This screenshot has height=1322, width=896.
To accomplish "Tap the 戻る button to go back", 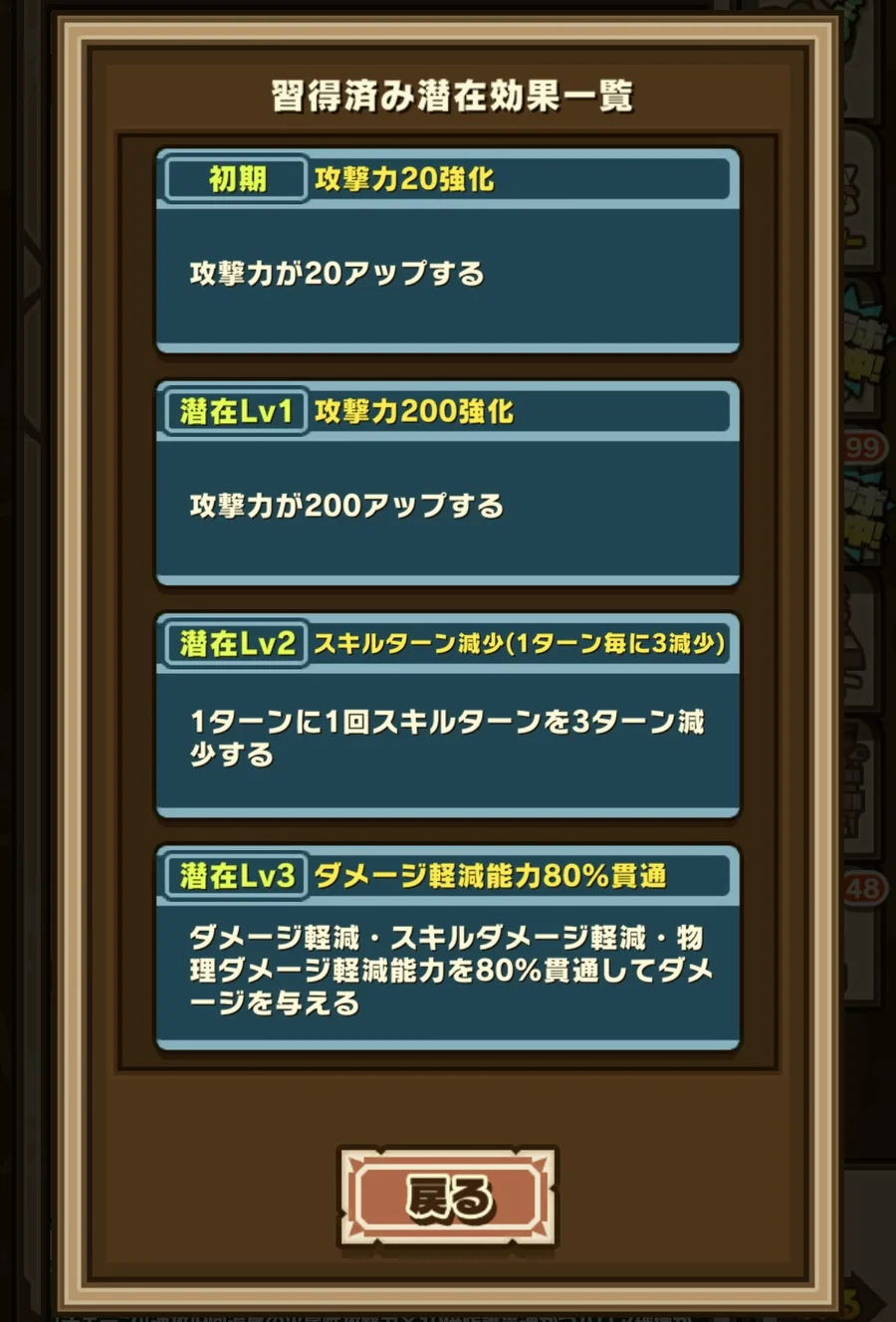I will point(448,1198).
